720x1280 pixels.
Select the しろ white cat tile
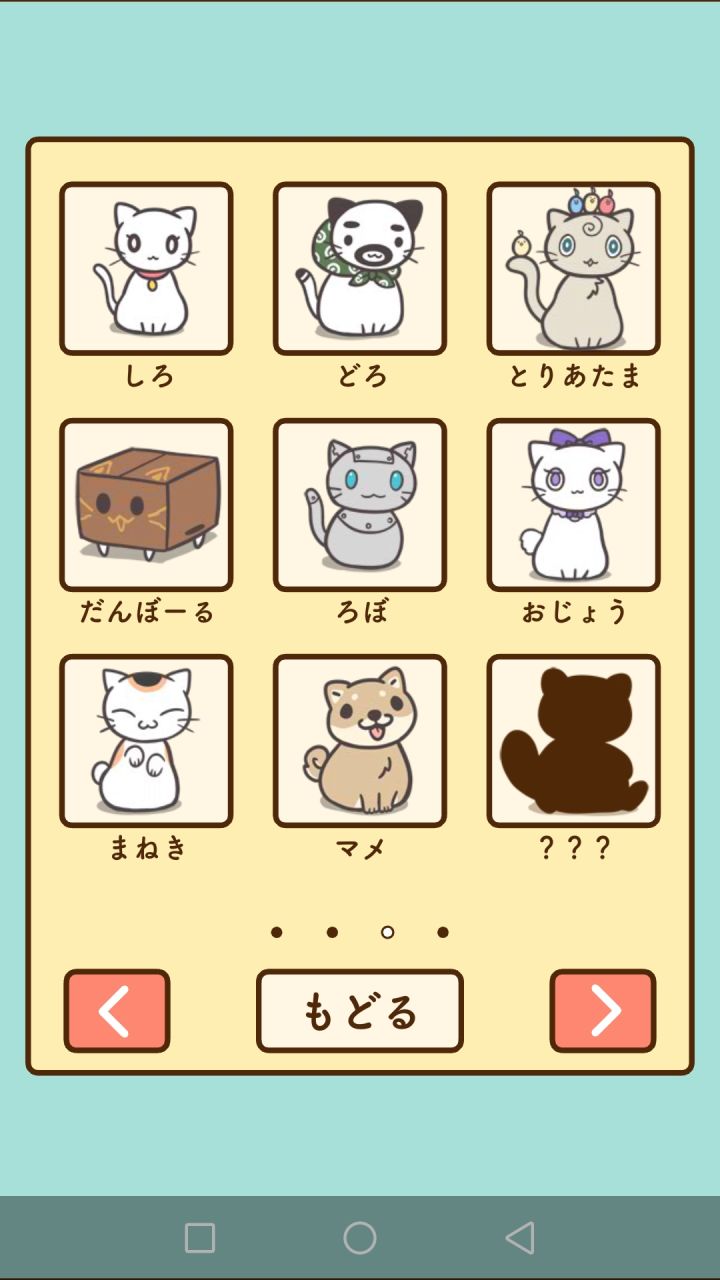coord(146,268)
